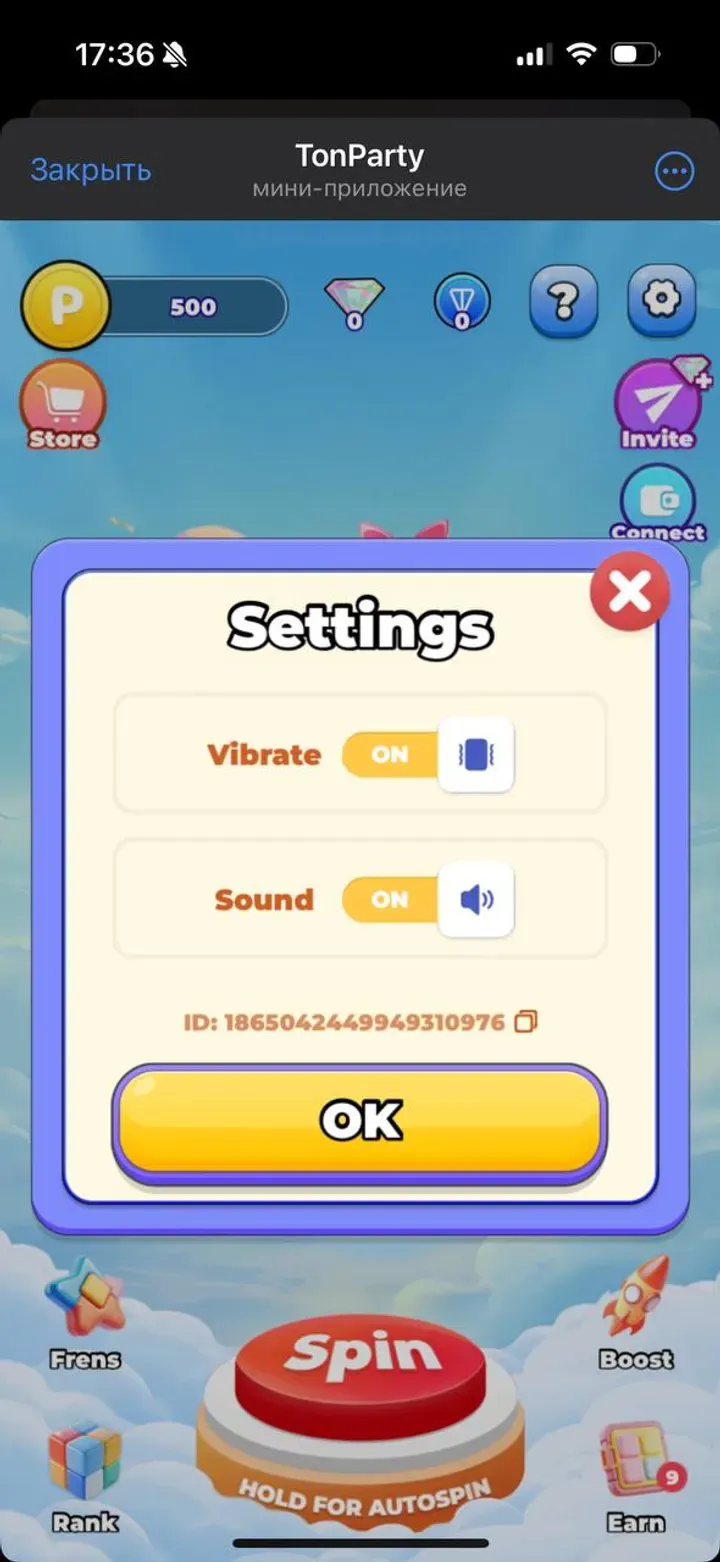Close the mini app via Закрыть
The width and height of the screenshot is (720, 1562).
click(90, 170)
